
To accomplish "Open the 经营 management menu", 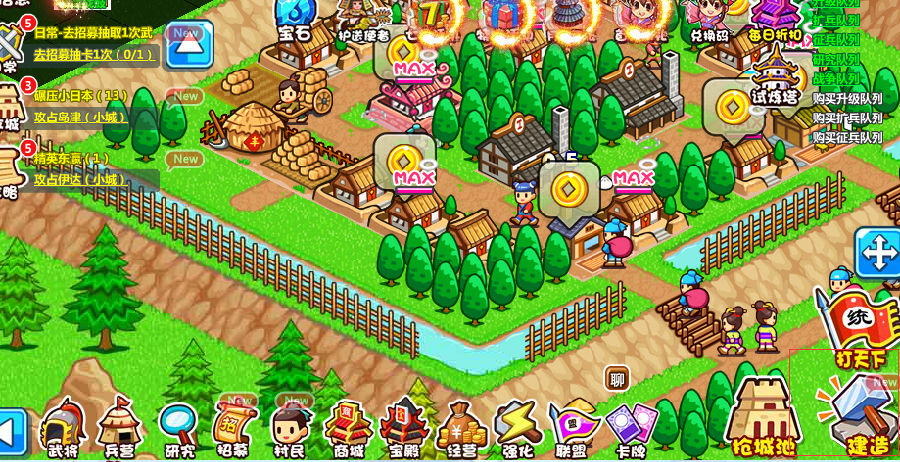I will pos(462,428).
